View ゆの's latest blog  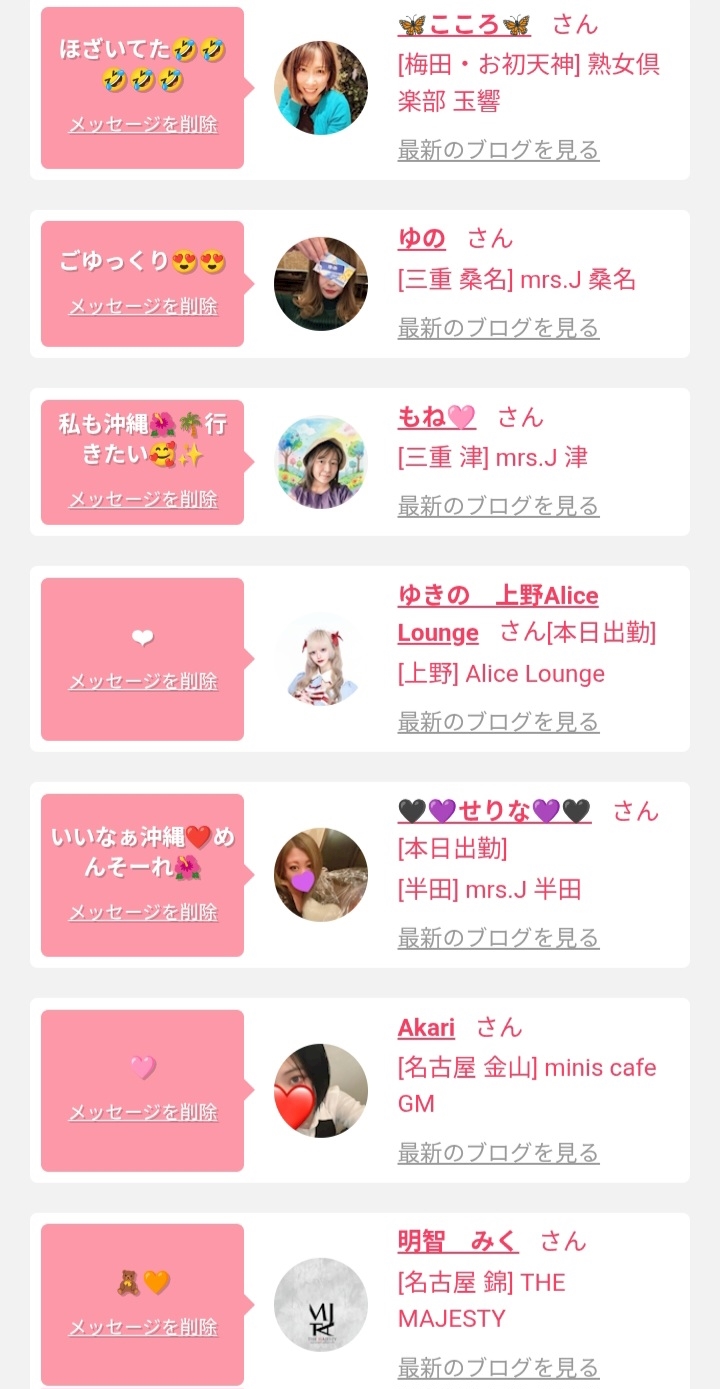[498, 328]
